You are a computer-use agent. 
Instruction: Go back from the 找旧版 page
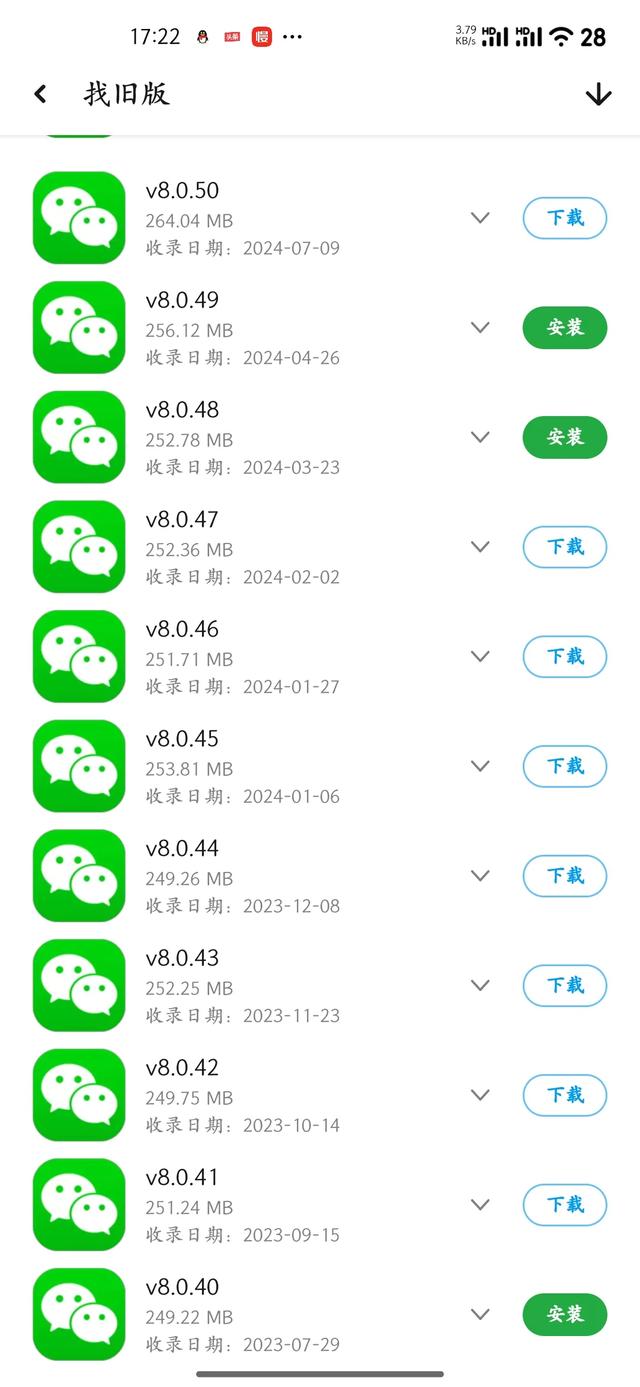40,94
